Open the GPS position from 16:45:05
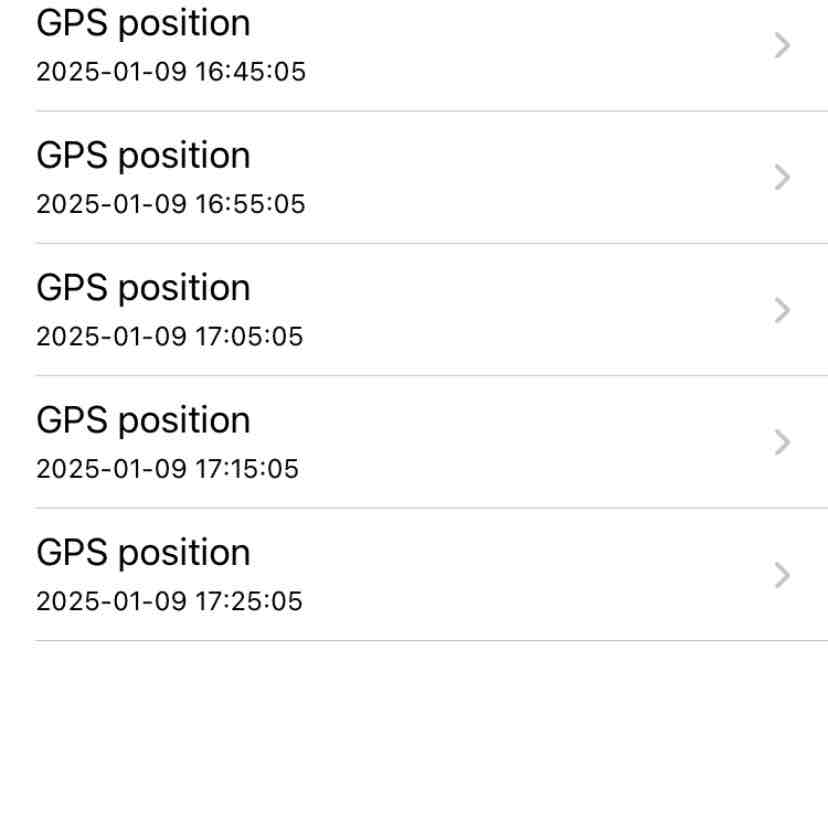This screenshot has width=828, height=830. coord(413,46)
